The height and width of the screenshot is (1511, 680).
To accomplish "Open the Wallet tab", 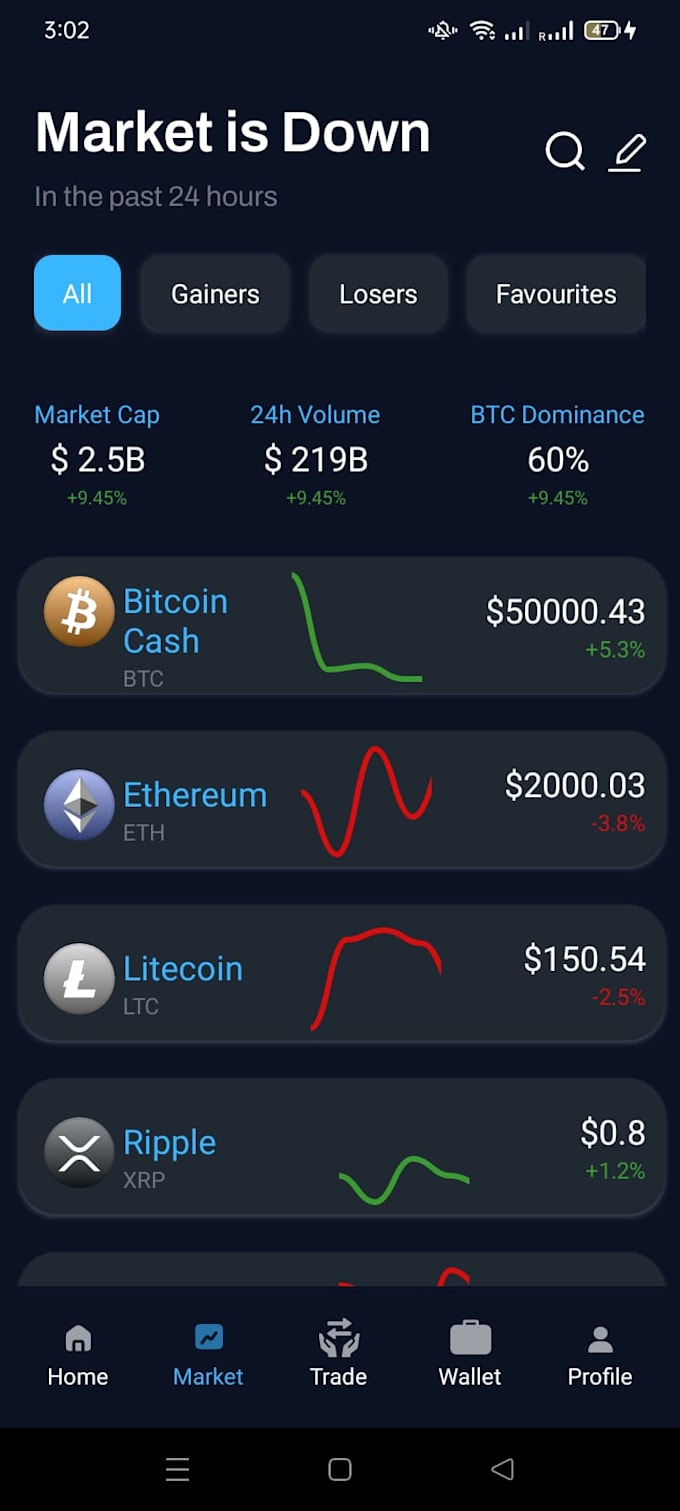I will point(470,1355).
